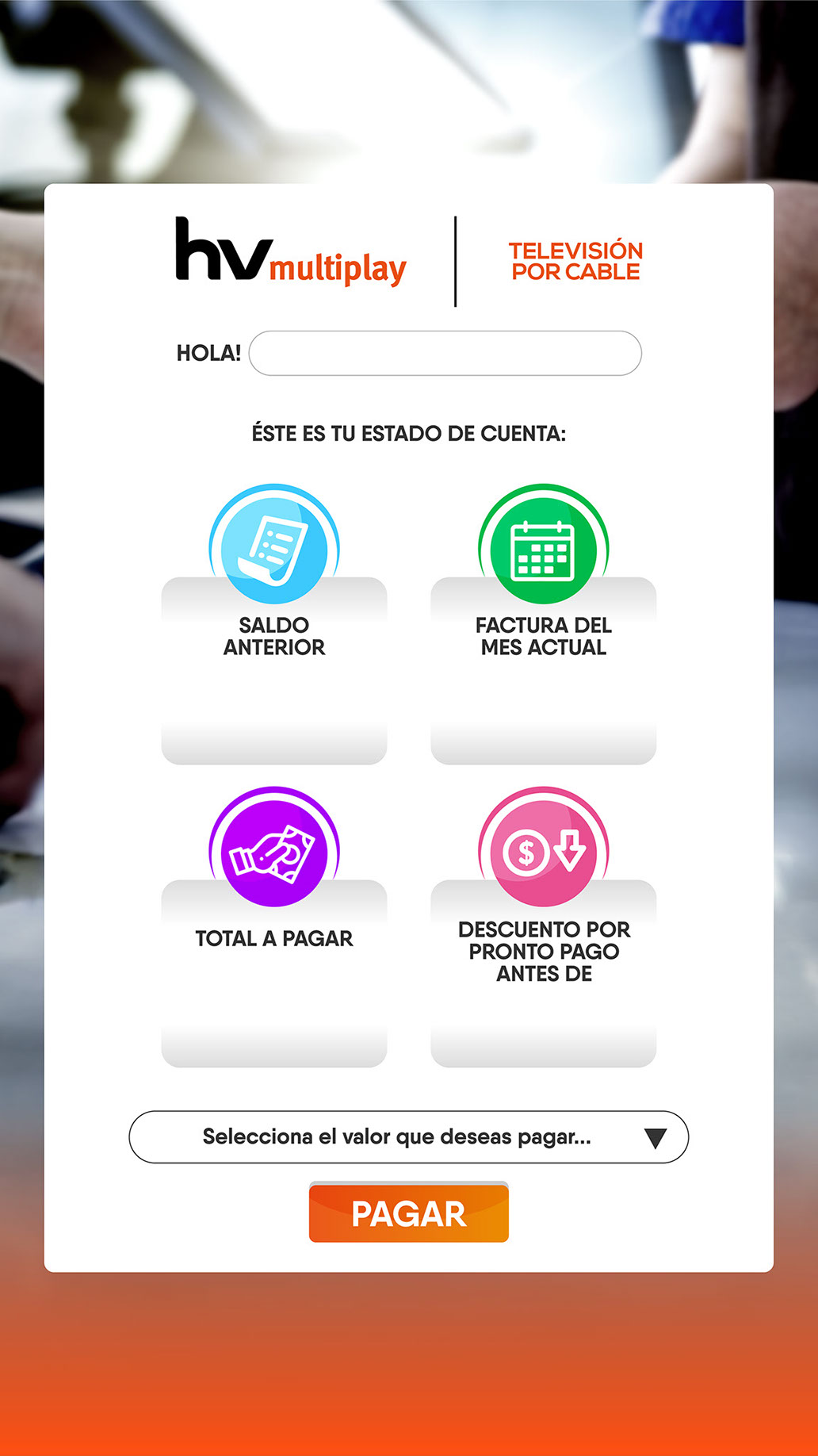Click the name input field next to HOLA!
Viewport: 818px width, 1456px height.
[x=445, y=354]
